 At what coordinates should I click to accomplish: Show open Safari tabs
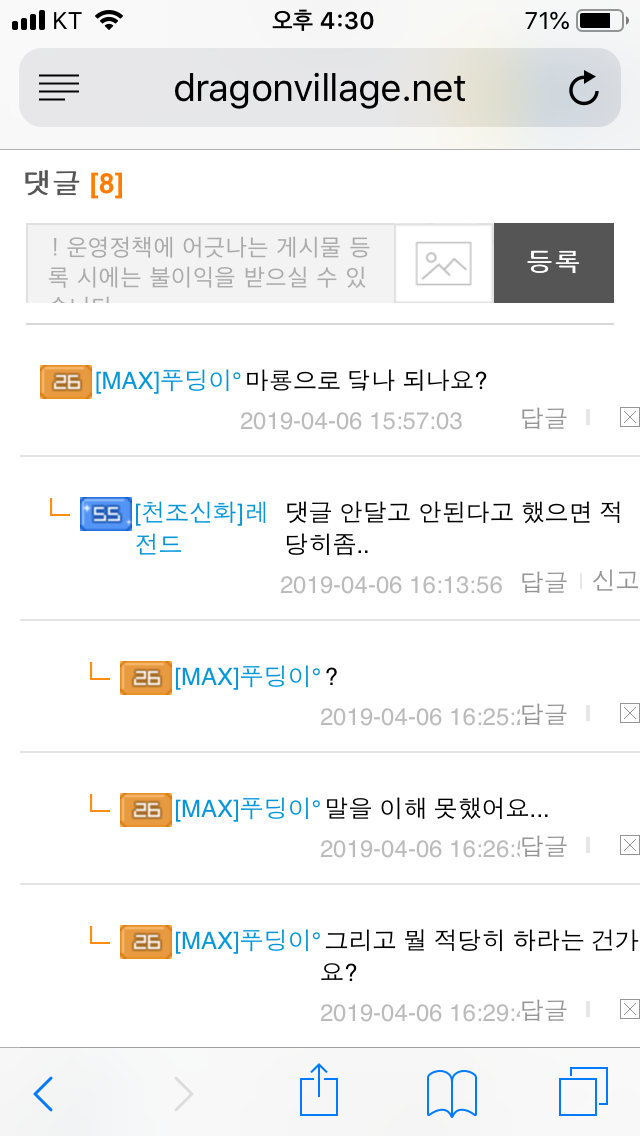pos(583,1093)
